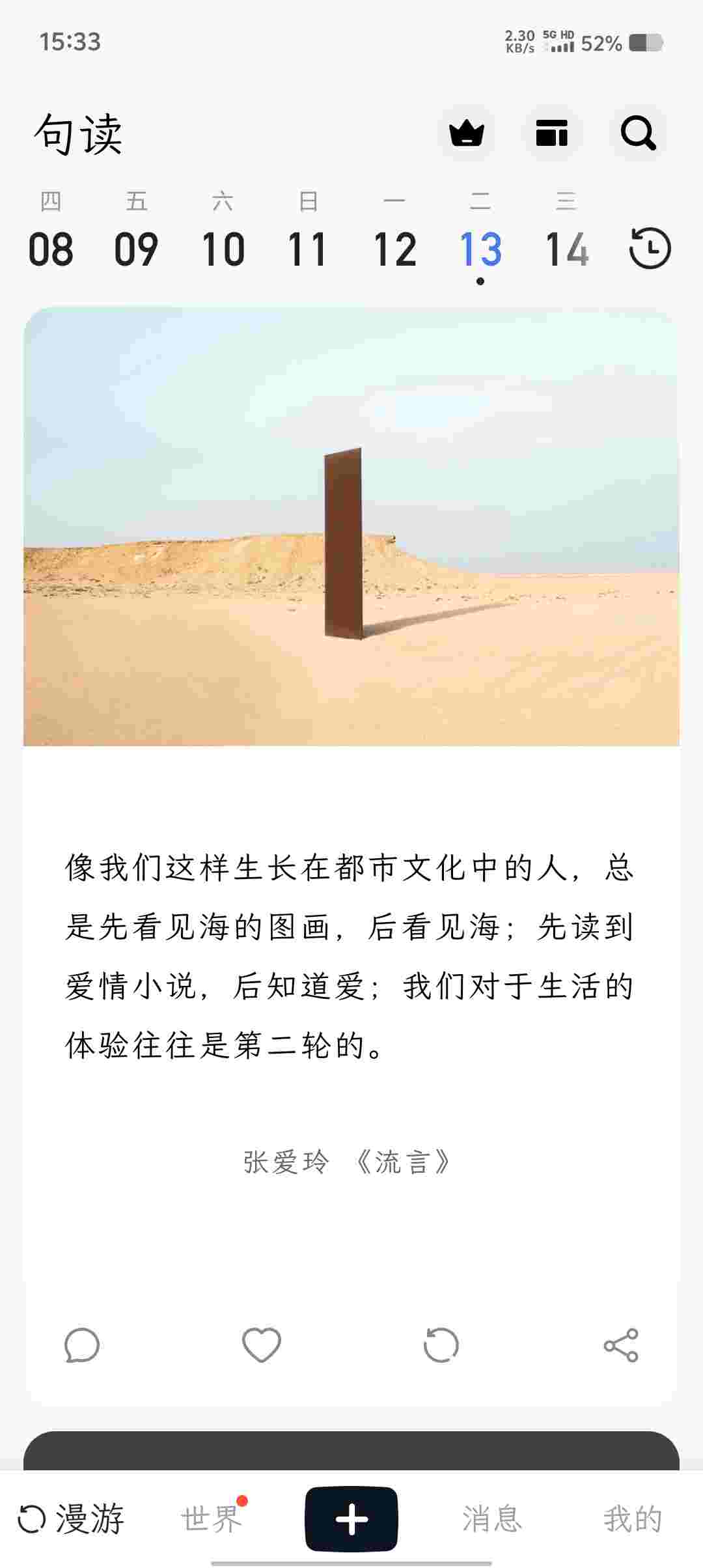Screen dimensions: 703x1568
Task: Select date 08 Thursday
Action: tap(51, 234)
